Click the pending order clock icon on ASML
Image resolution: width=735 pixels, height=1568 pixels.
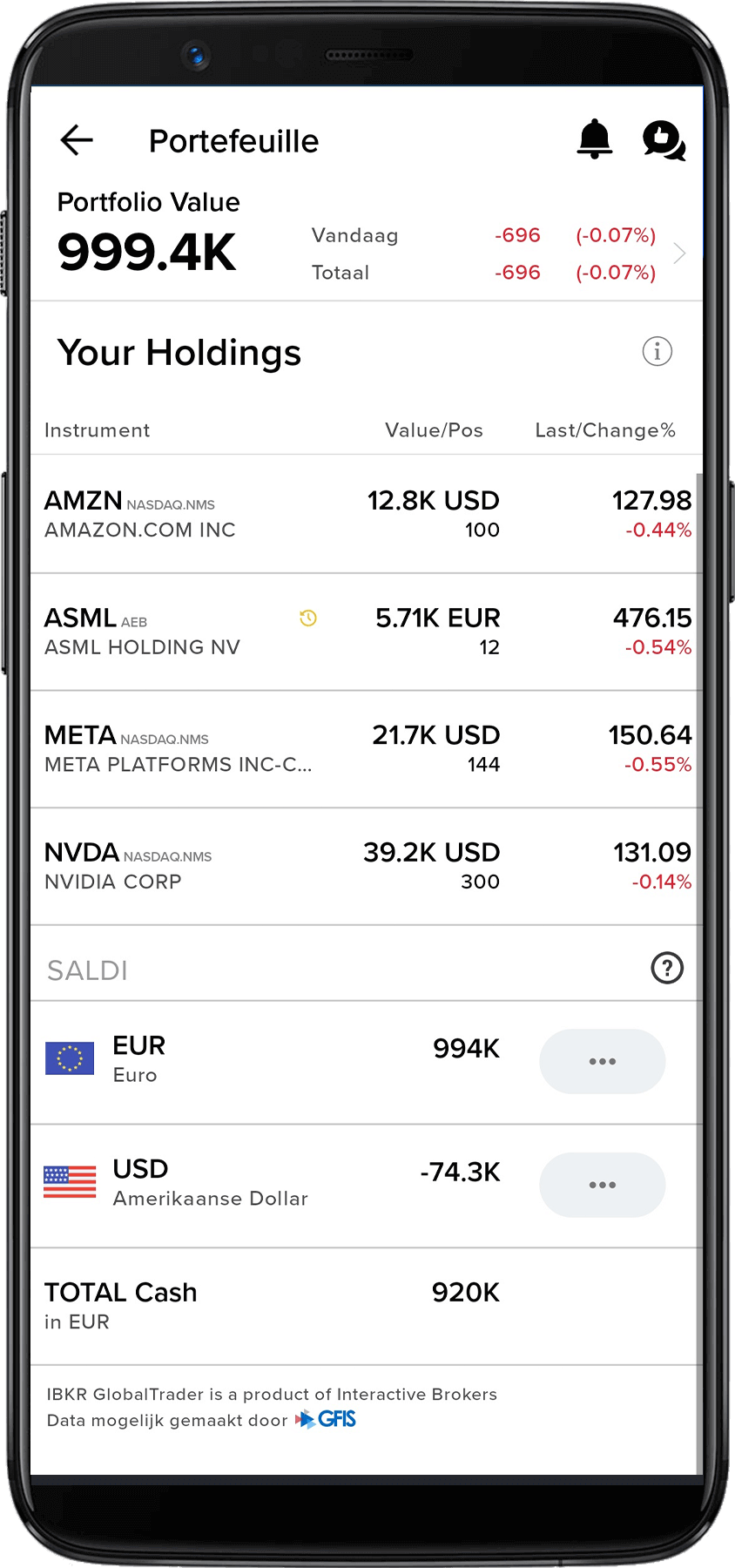pos(307,618)
